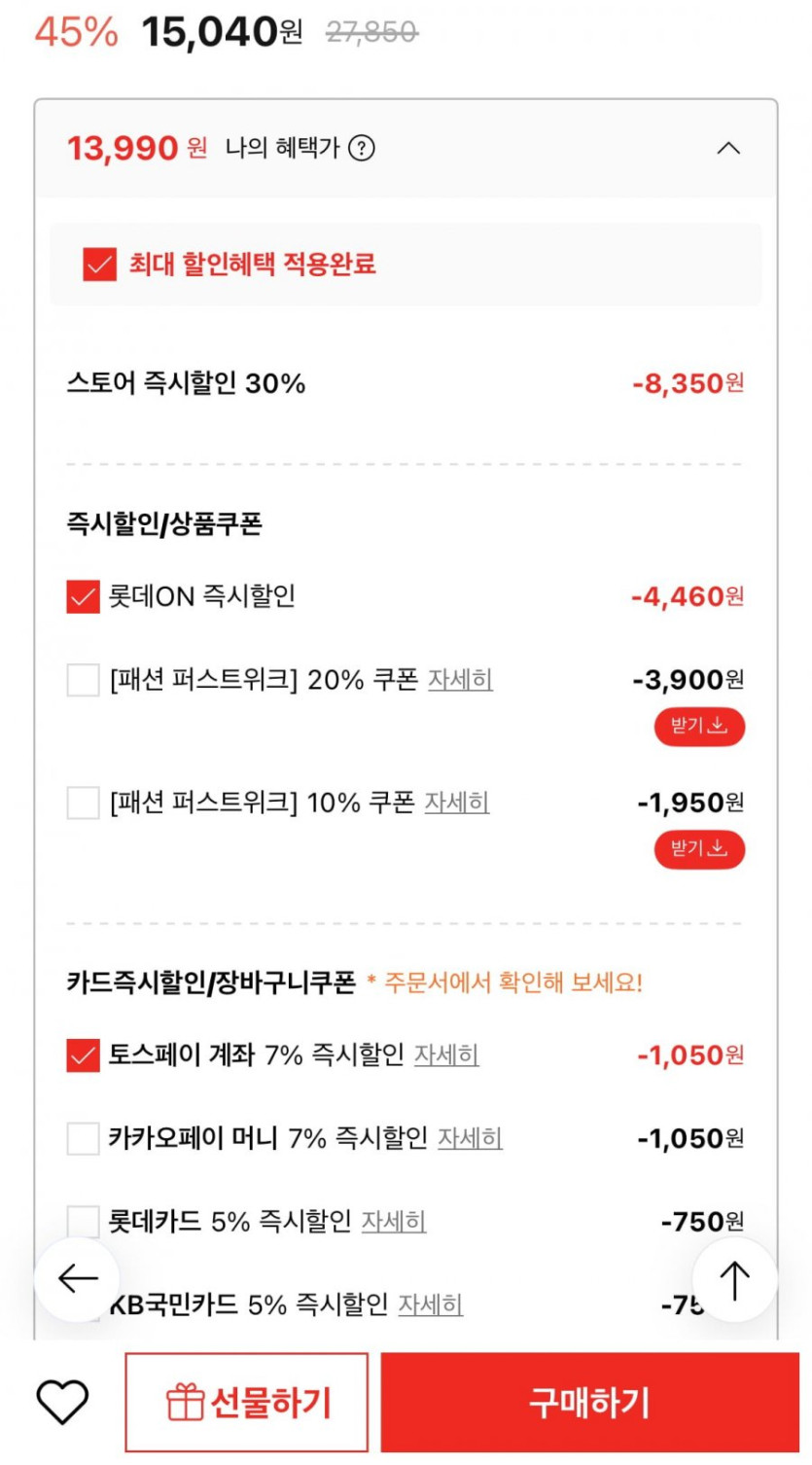Open 자세히 for 토스페이 계좌 할인
Screen dimensions: 812x1465
(446, 1055)
